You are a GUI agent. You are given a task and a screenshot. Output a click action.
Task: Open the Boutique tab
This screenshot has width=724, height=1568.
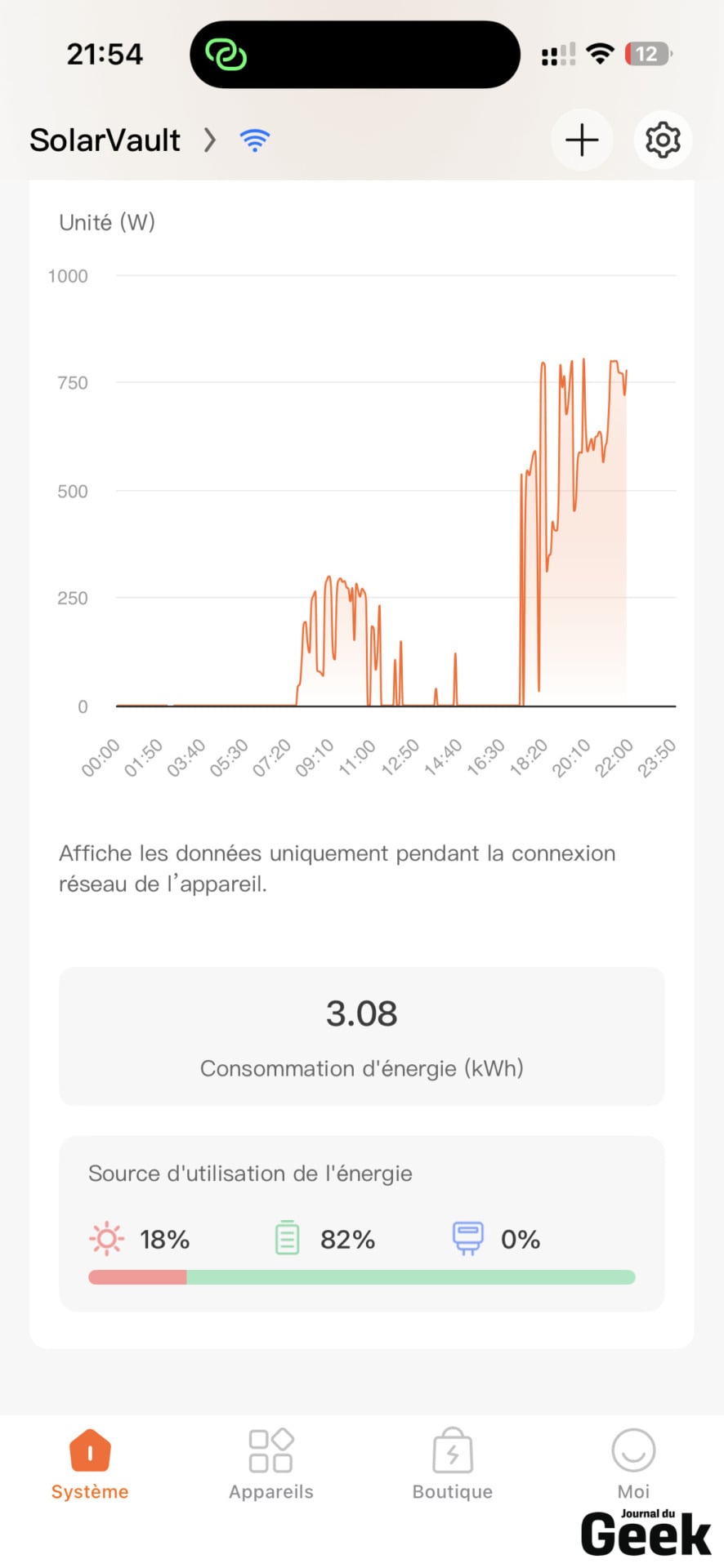pos(453,1465)
